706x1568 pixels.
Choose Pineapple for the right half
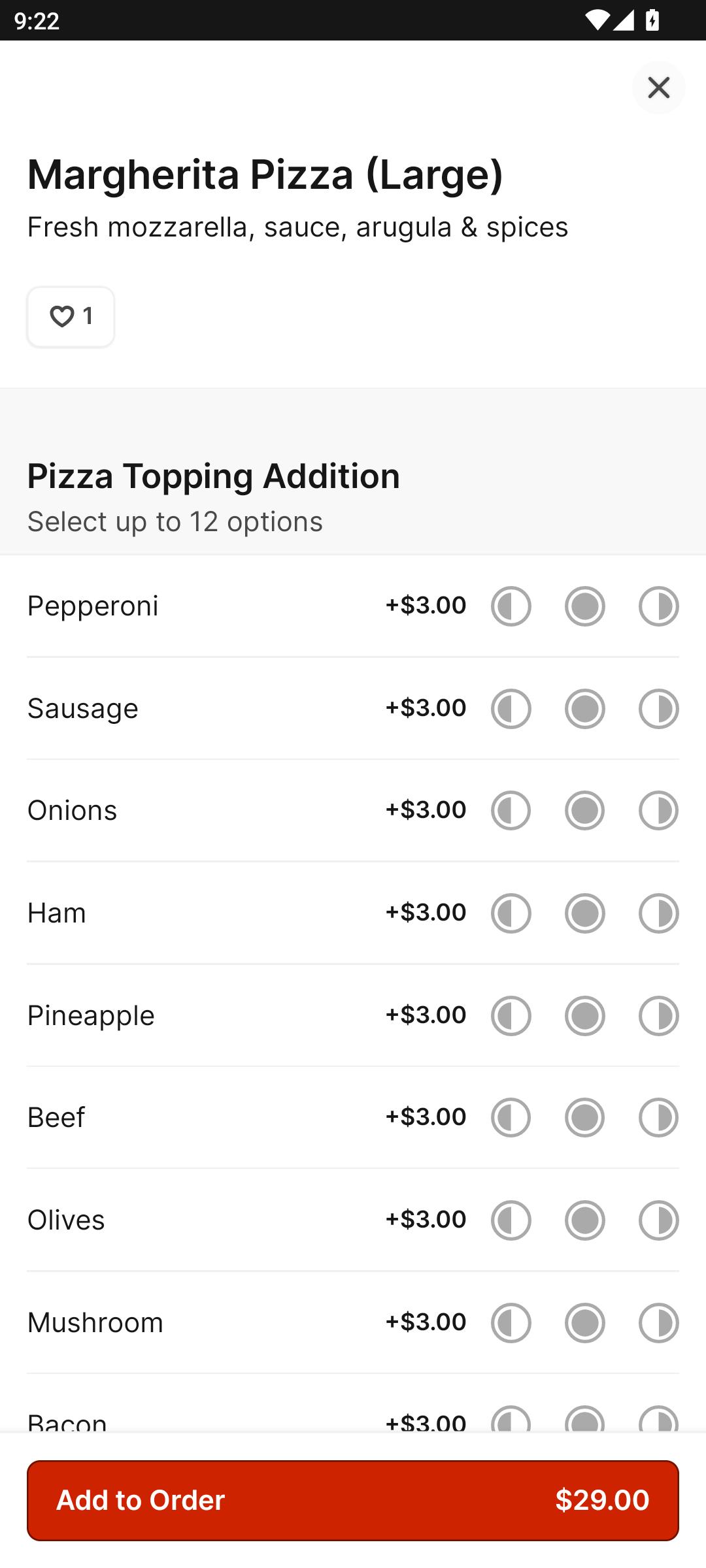click(x=658, y=1016)
